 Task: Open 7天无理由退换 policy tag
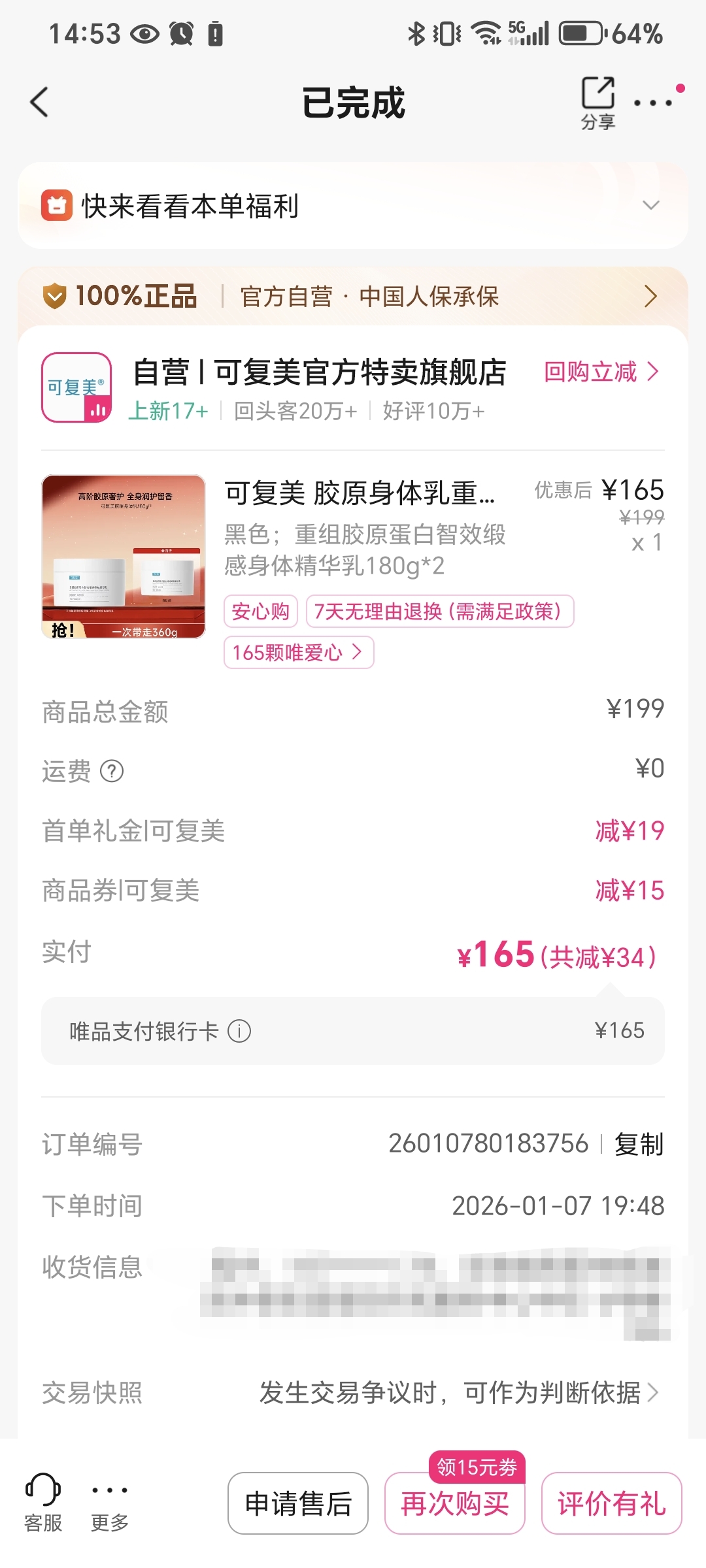pyautogui.click(x=439, y=612)
